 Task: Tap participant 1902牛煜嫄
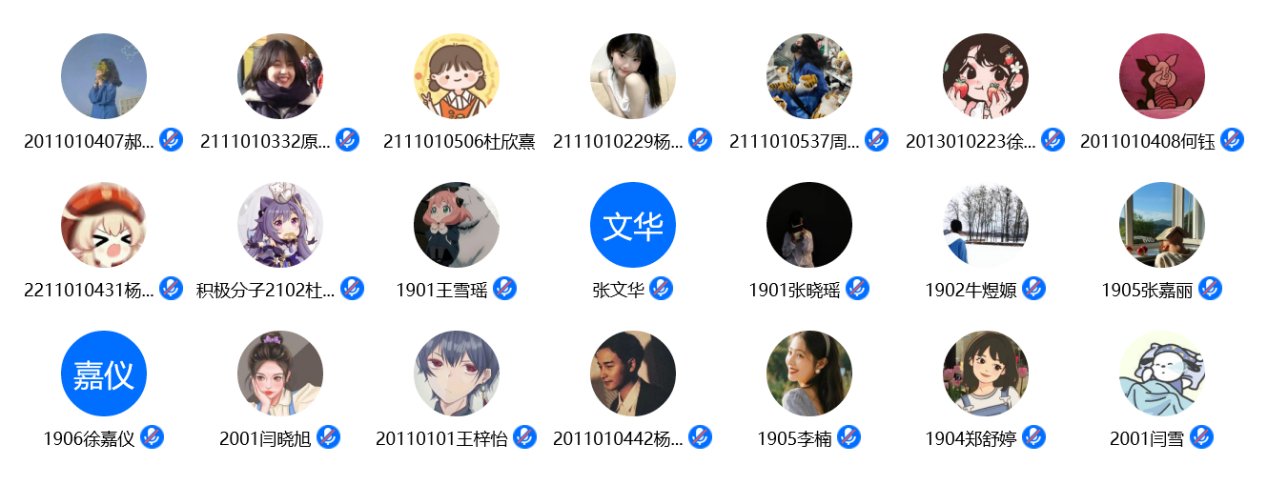click(x=985, y=225)
